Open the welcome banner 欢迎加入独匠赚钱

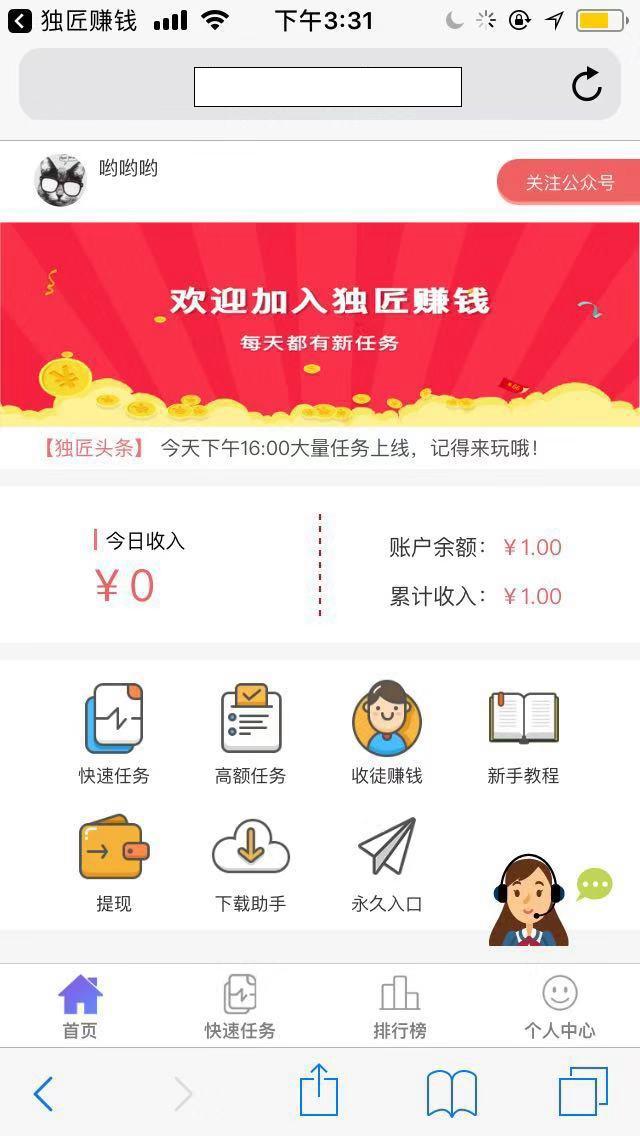(x=320, y=322)
